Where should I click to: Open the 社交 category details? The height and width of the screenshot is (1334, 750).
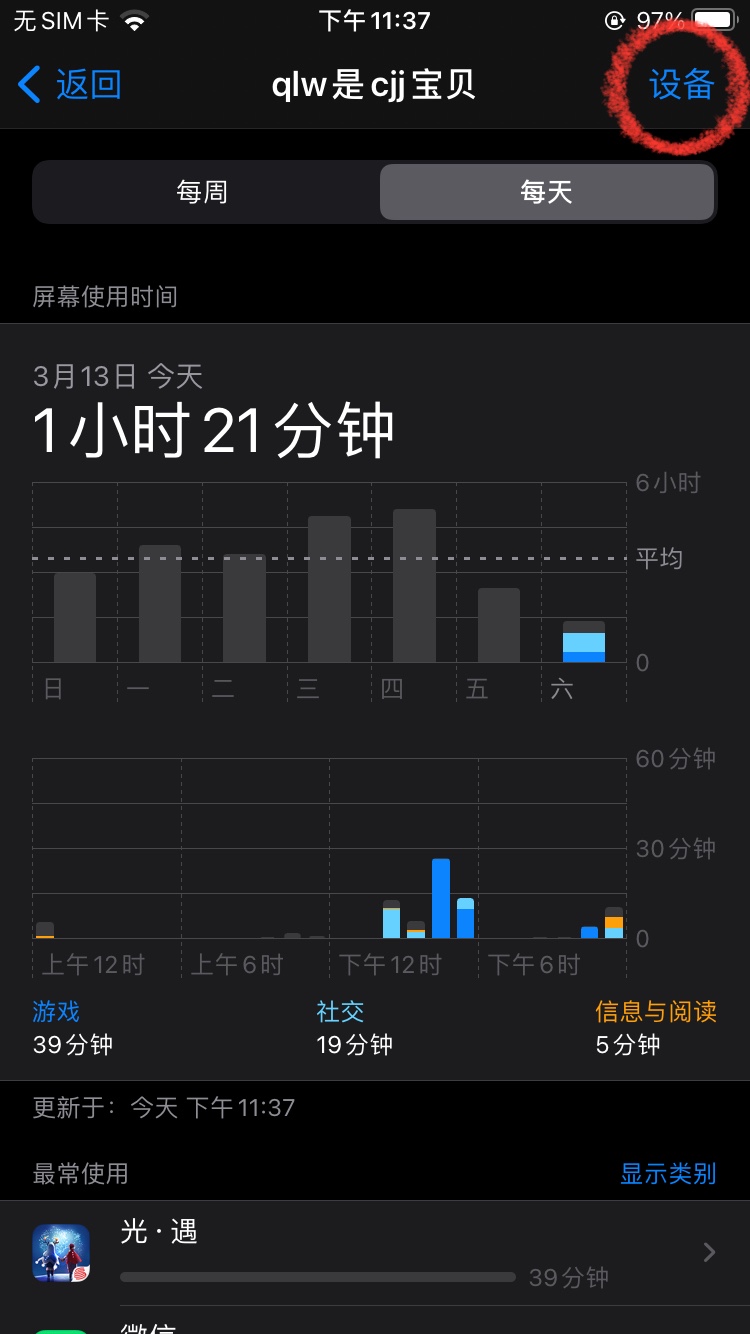pyautogui.click(x=340, y=1012)
